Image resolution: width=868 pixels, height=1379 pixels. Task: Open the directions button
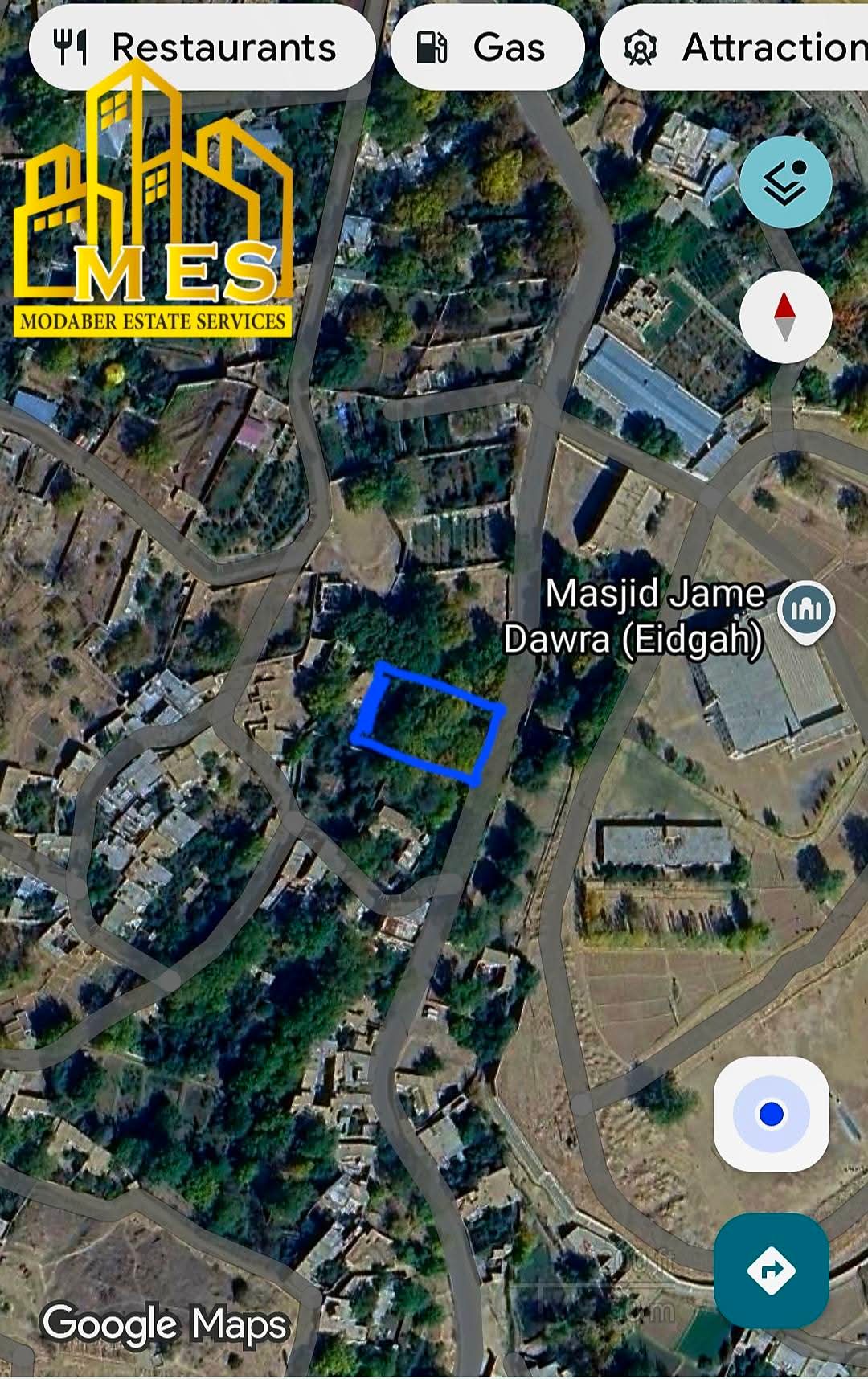[x=771, y=1271]
